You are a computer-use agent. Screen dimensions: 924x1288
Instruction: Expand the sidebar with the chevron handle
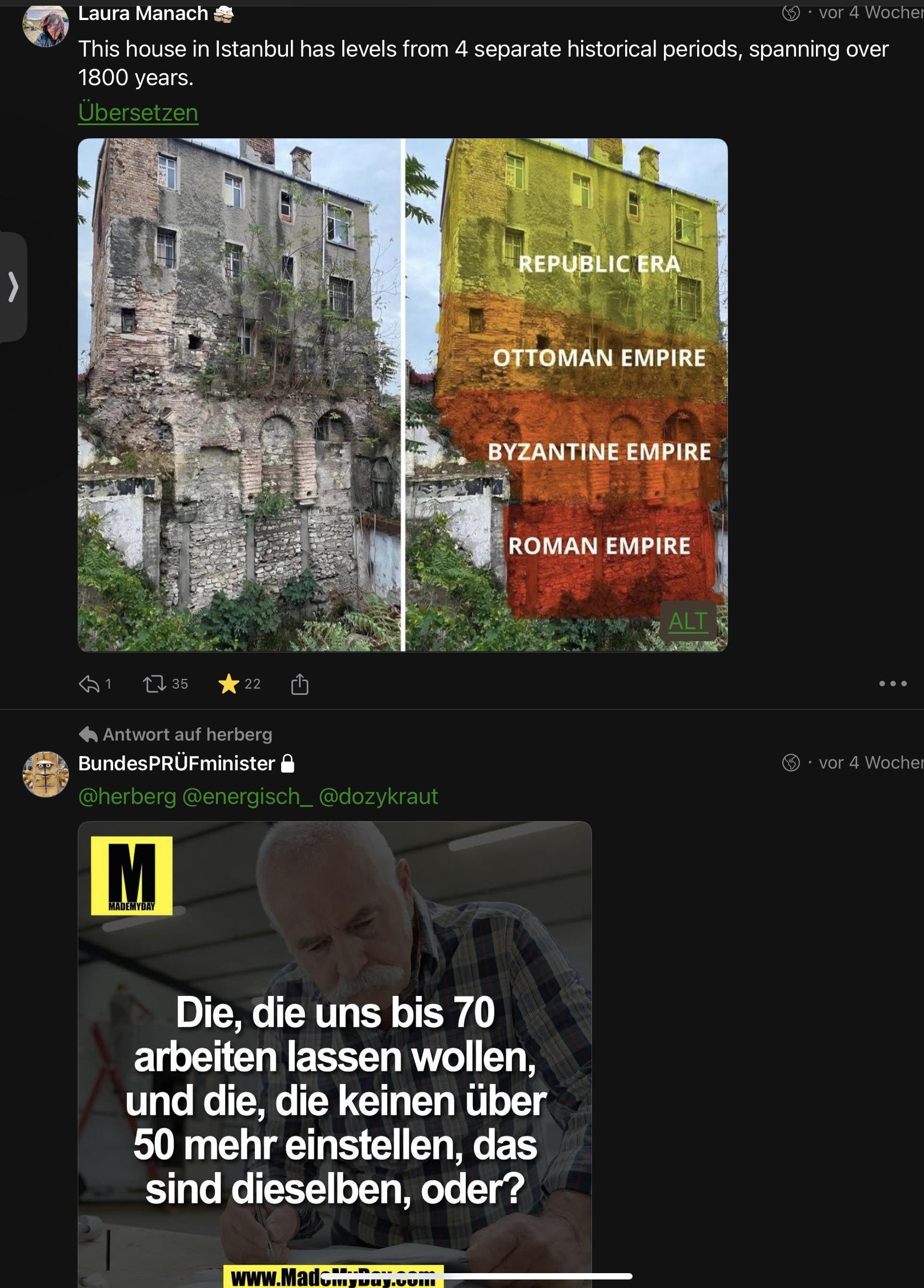tap(13, 287)
